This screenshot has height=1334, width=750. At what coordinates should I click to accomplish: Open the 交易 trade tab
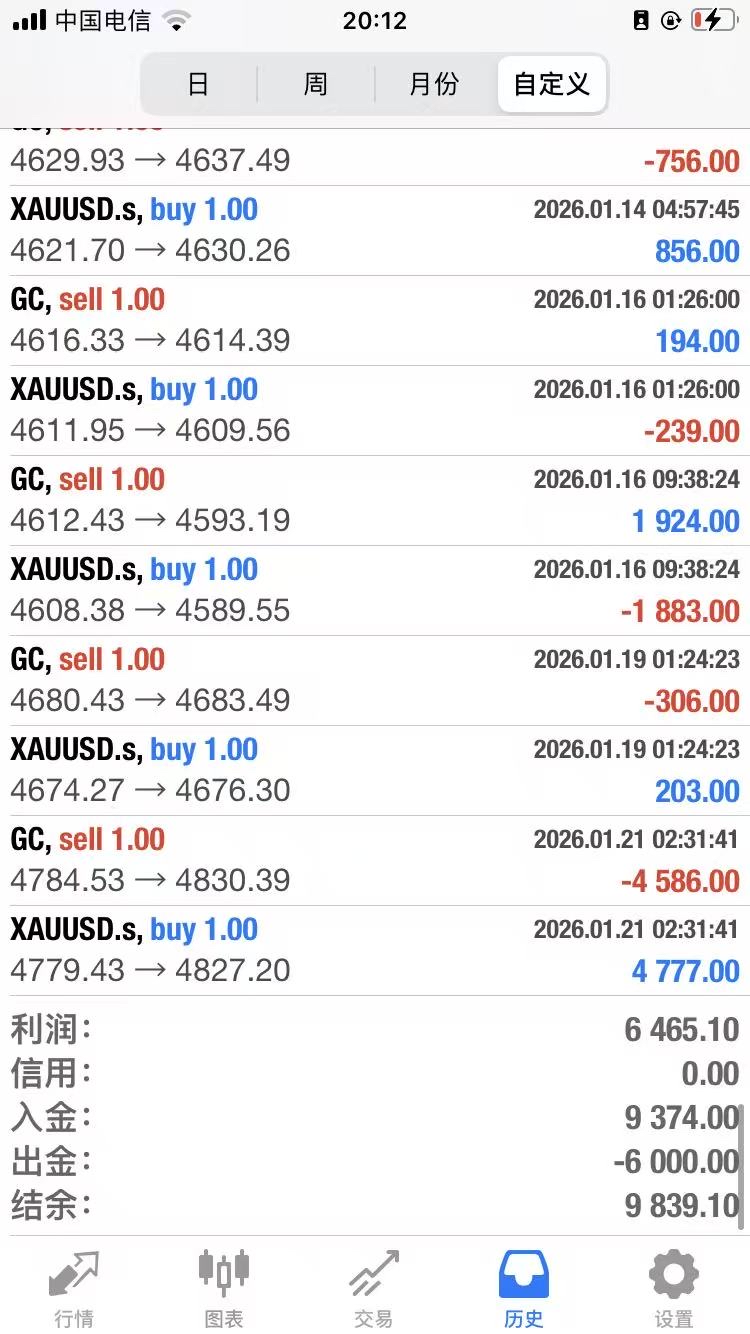[374, 1288]
